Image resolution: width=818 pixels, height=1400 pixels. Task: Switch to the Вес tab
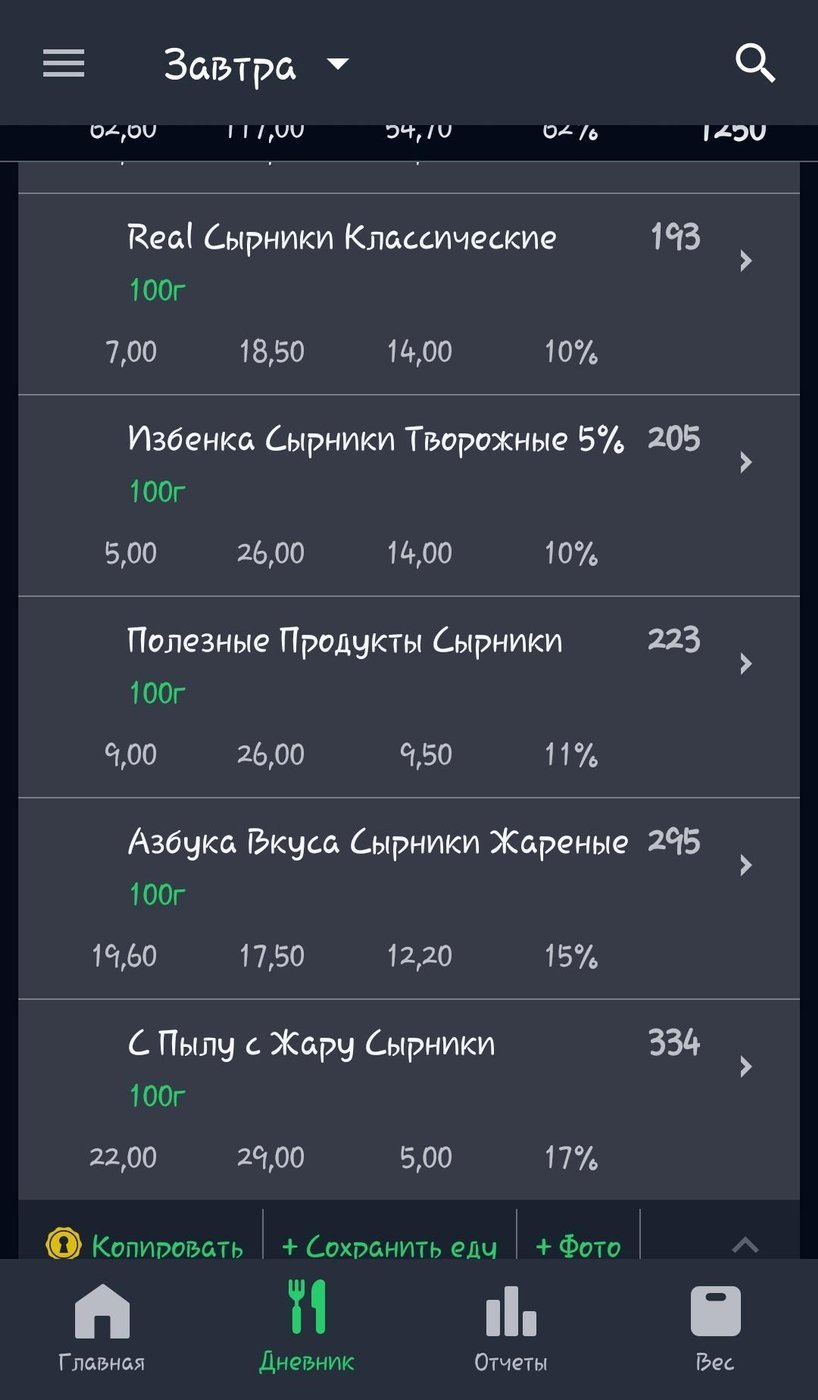point(715,1328)
